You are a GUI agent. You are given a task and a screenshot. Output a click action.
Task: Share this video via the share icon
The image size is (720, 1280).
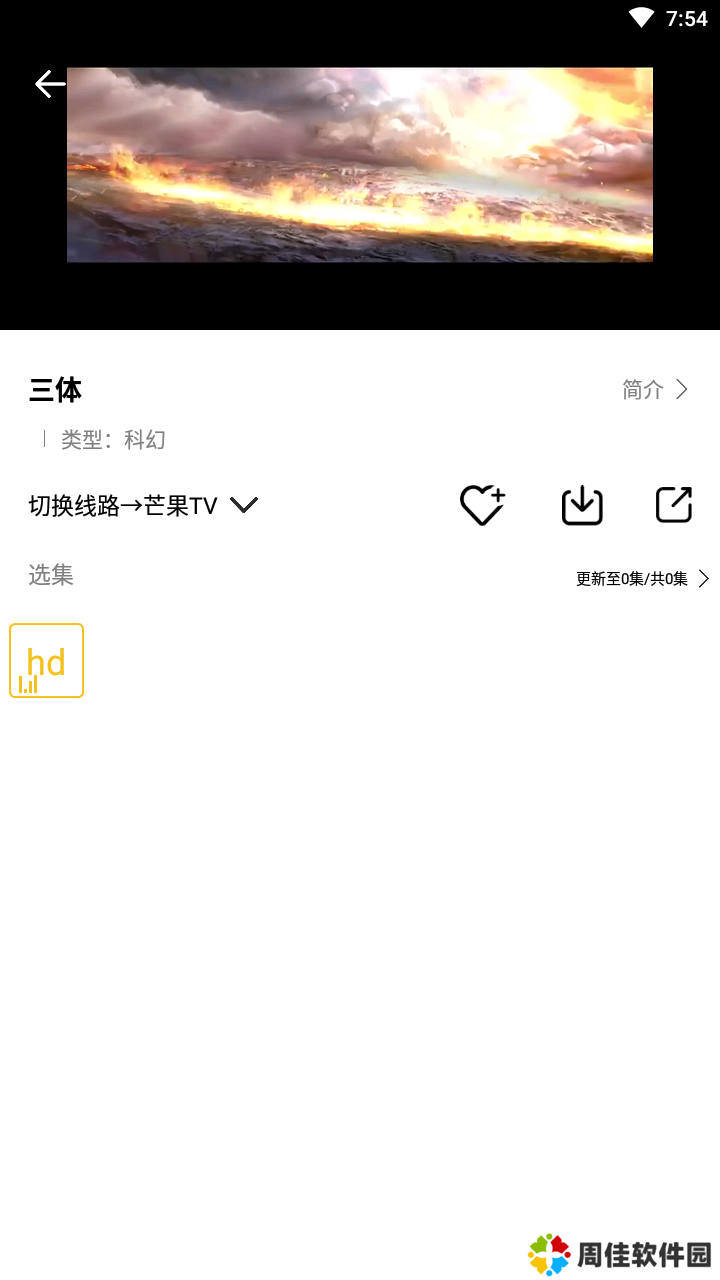click(x=673, y=505)
